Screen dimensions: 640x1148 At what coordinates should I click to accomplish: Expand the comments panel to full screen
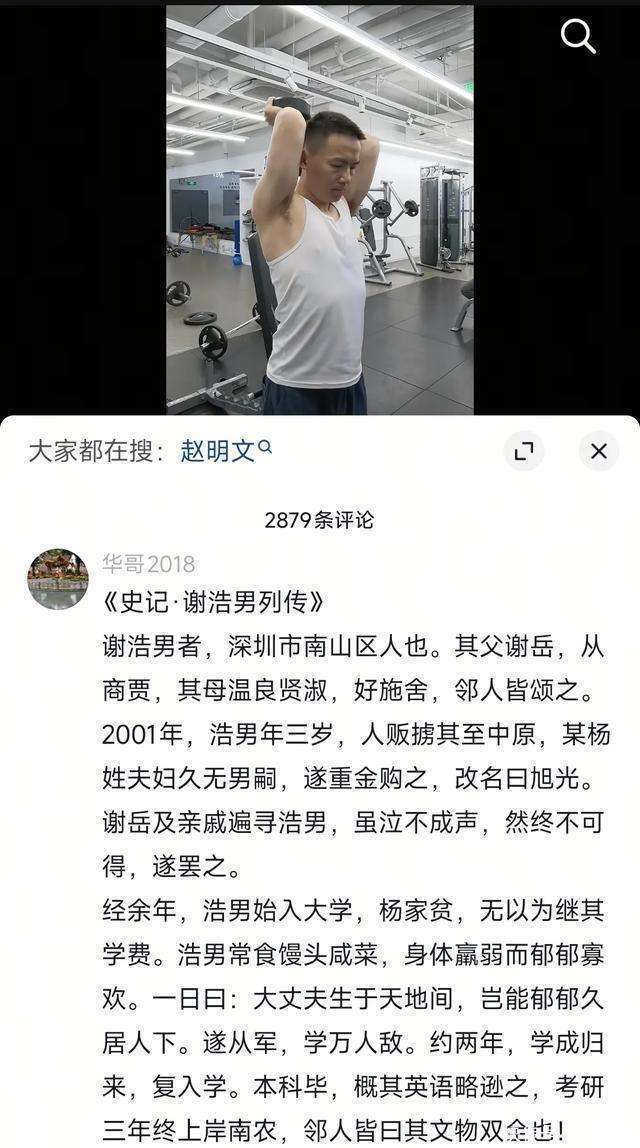(x=523, y=451)
